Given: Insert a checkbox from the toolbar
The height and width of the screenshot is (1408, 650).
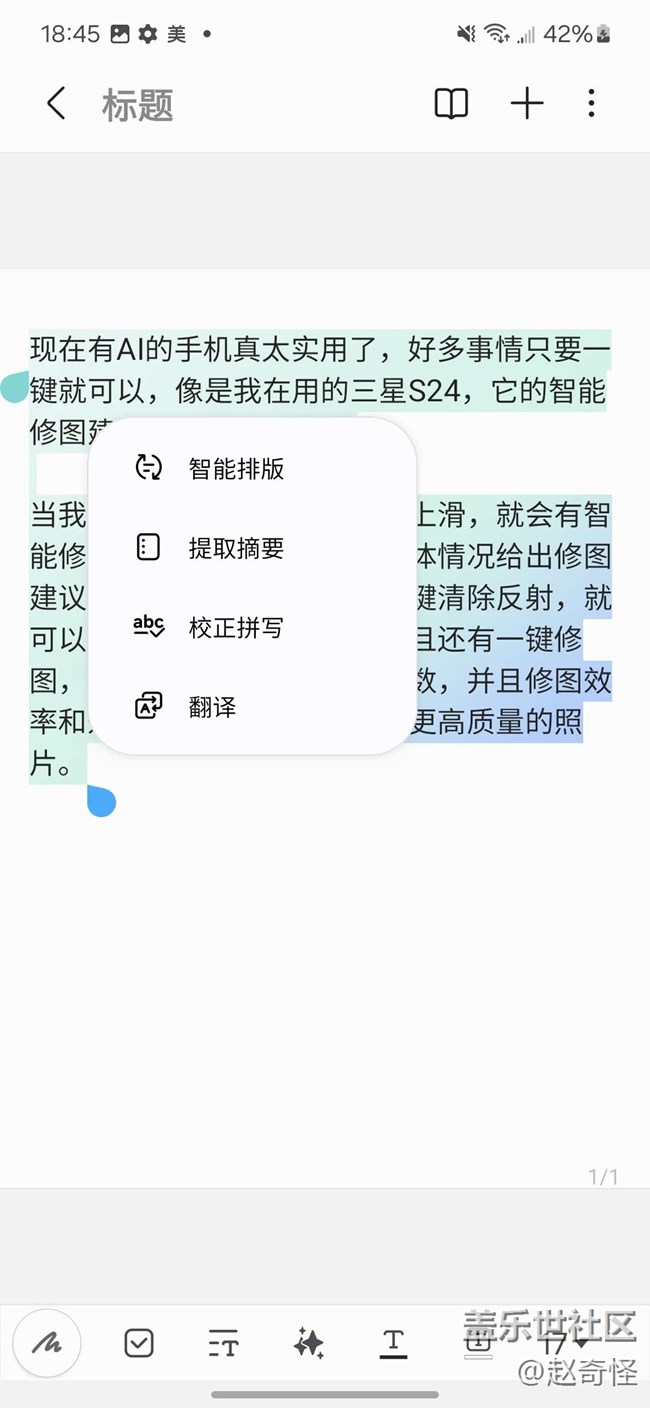Looking at the screenshot, I should (139, 1344).
